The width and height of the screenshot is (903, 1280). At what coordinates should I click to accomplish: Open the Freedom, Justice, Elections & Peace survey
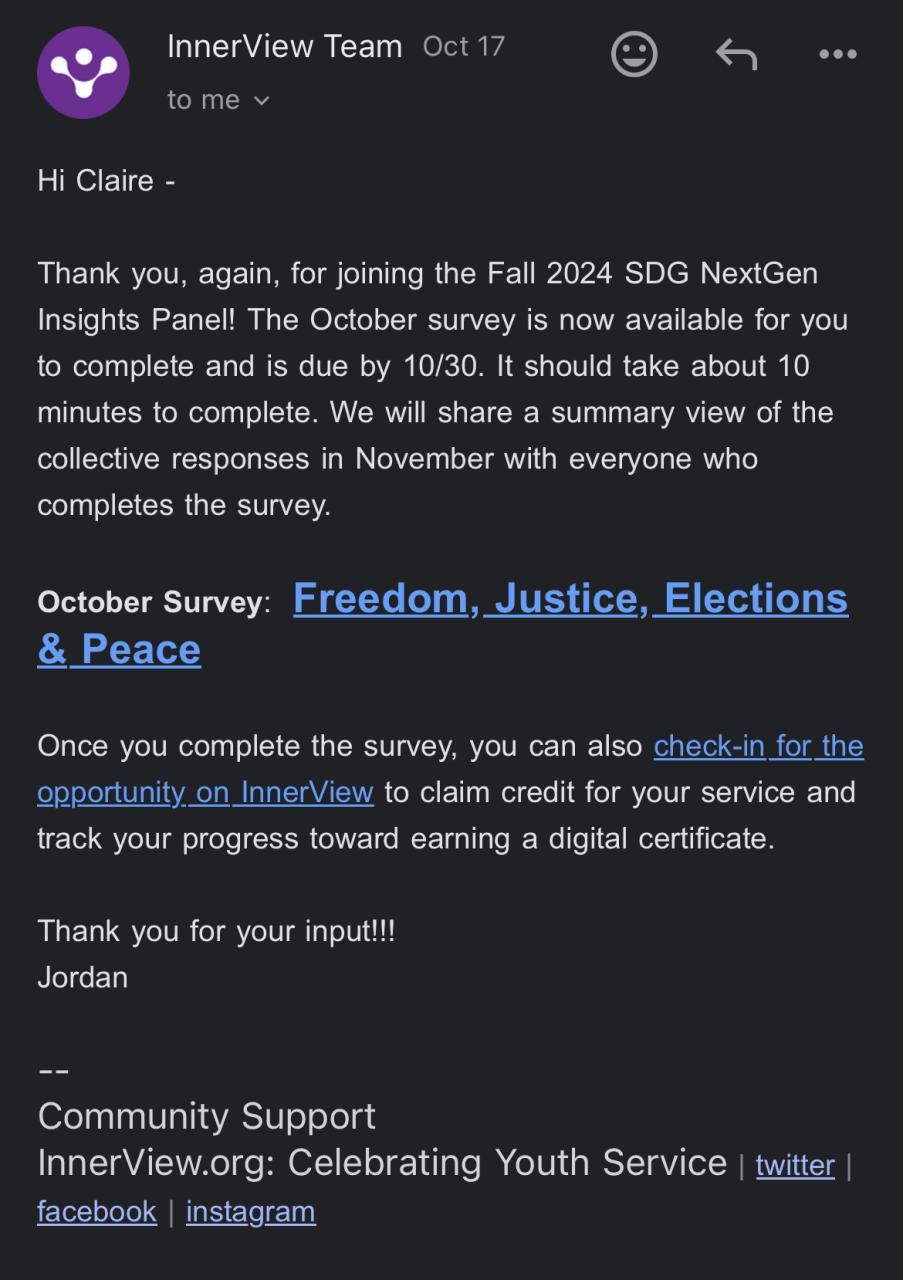pos(570,599)
